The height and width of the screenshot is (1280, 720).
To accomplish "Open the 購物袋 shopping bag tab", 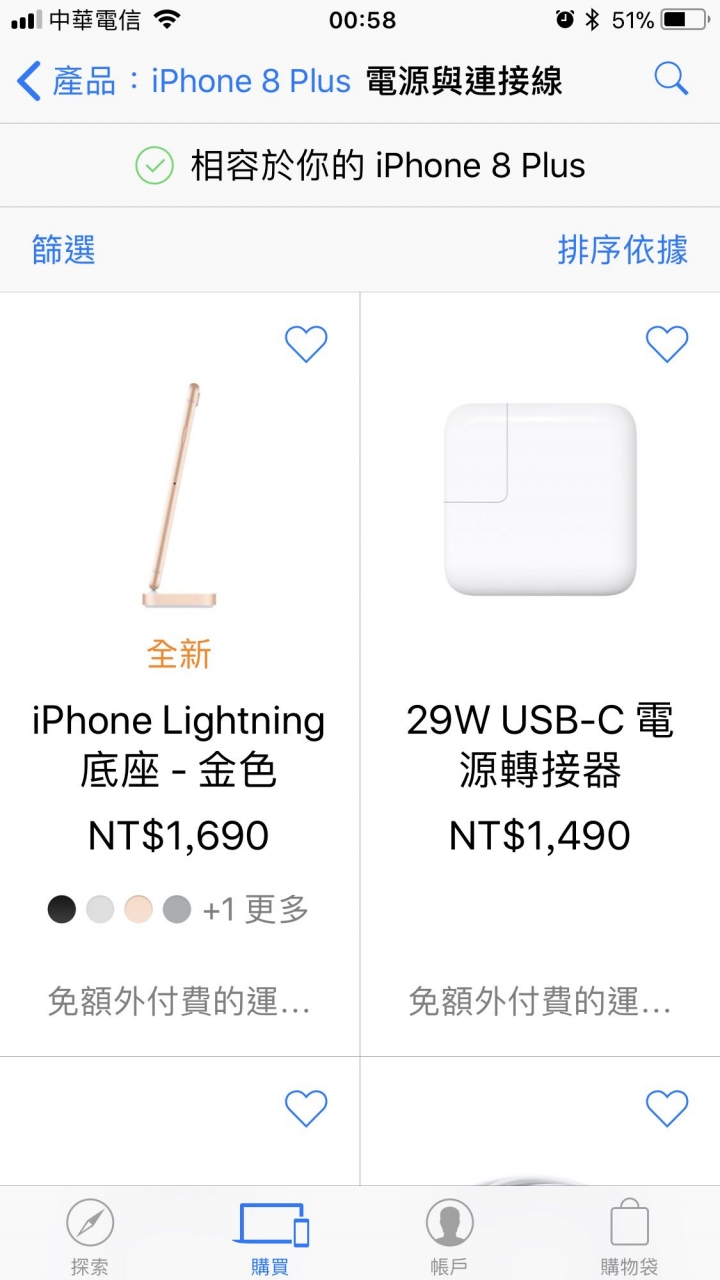I will click(x=629, y=1237).
